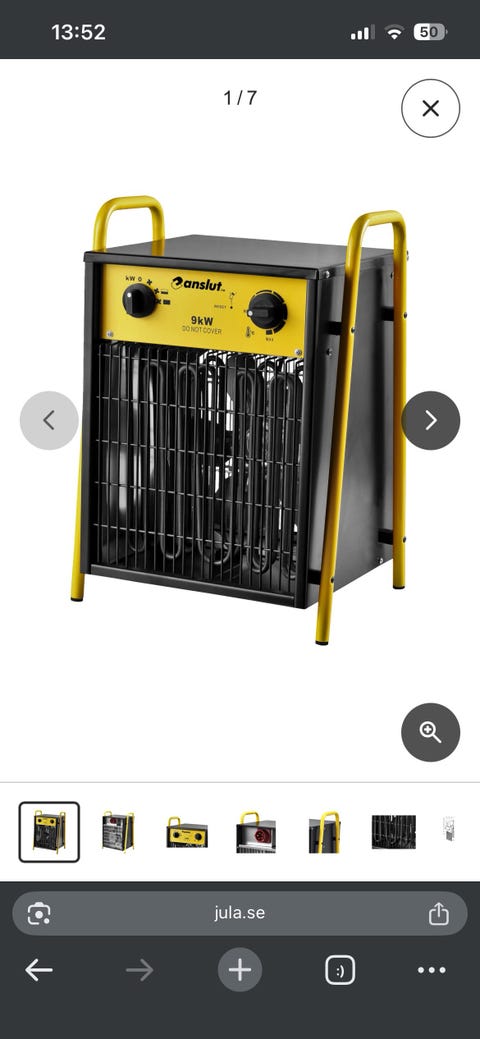Viewport: 480px width, 1039px height.
Task: Select the fifth thumbnail showing side handle
Action: tap(324, 832)
